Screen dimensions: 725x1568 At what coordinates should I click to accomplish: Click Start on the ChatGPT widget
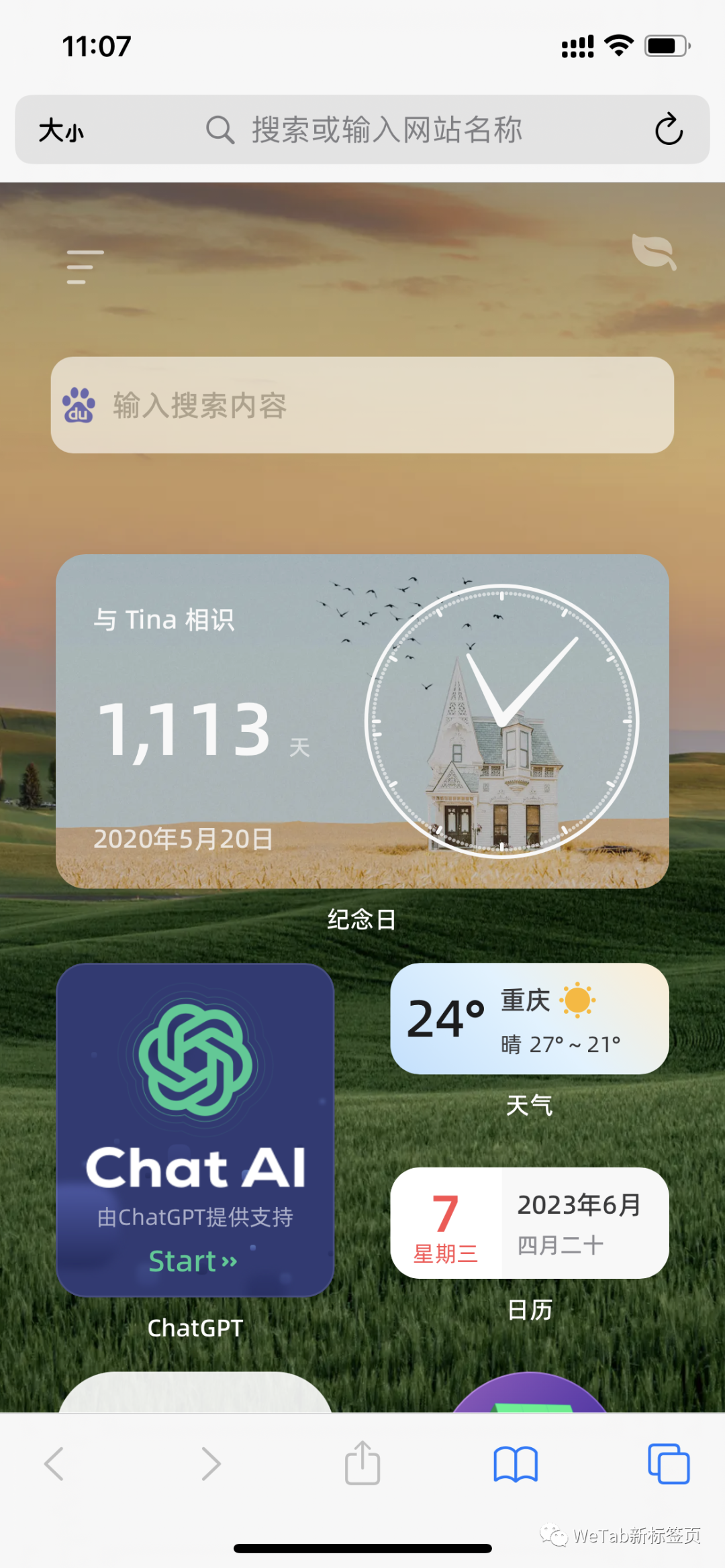pyautogui.click(x=193, y=1261)
